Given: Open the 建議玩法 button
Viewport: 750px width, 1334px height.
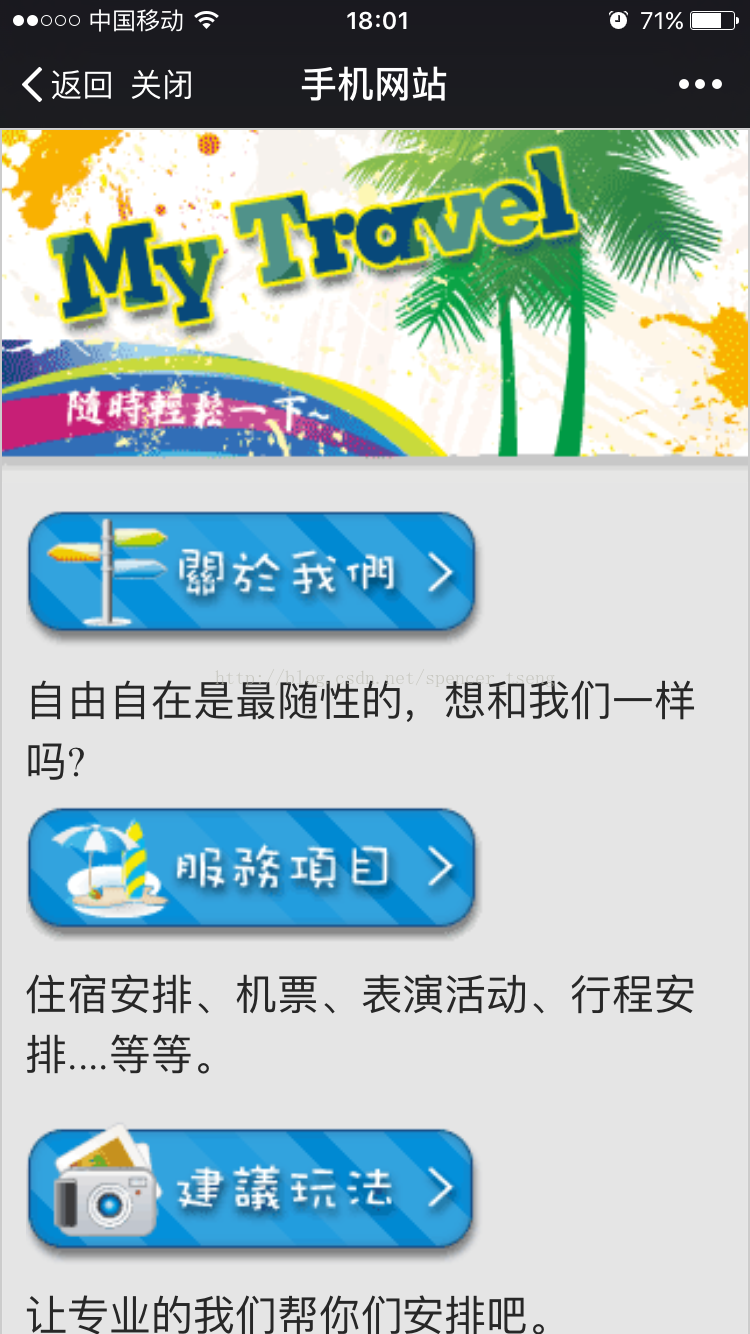Looking at the screenshot, I should 251,1190.
